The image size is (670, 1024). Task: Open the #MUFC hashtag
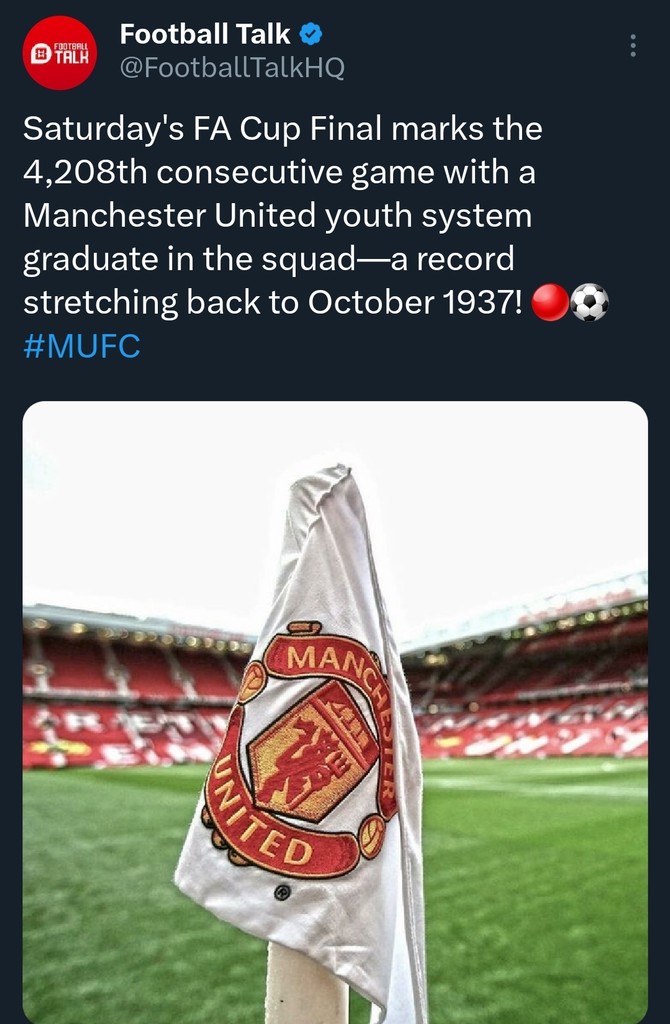pyautogui.click(x=82, y=347)
